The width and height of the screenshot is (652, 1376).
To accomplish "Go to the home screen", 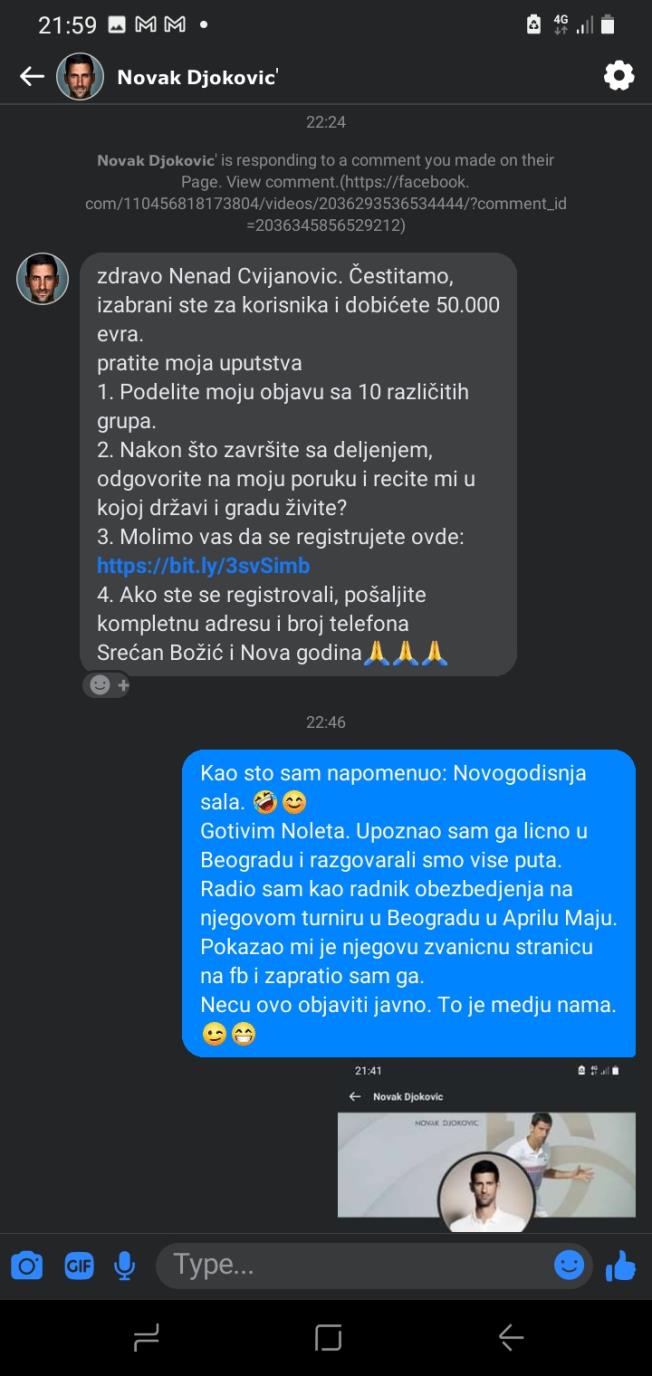I will [328, 1338].
